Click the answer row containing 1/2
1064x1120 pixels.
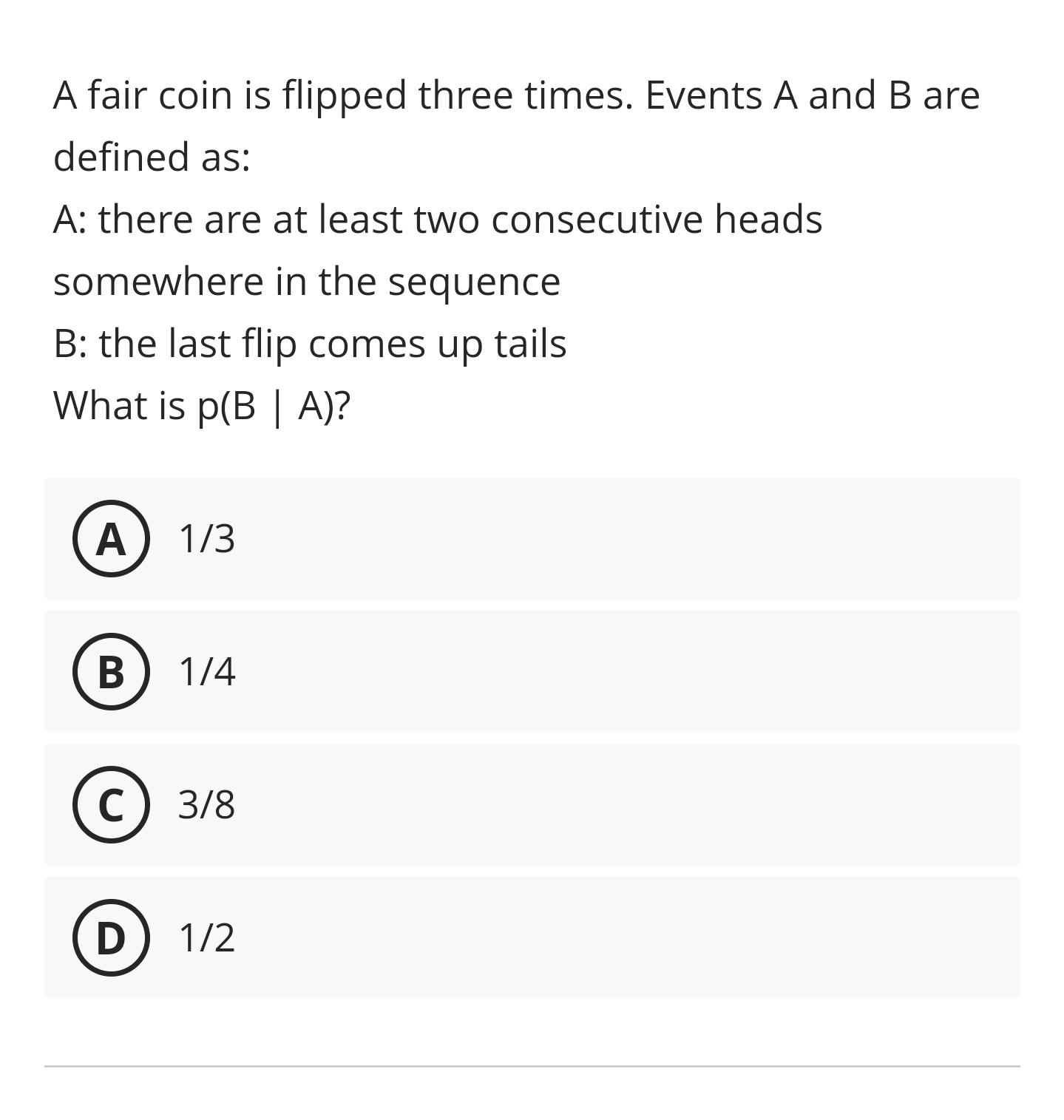coord(531,937)
